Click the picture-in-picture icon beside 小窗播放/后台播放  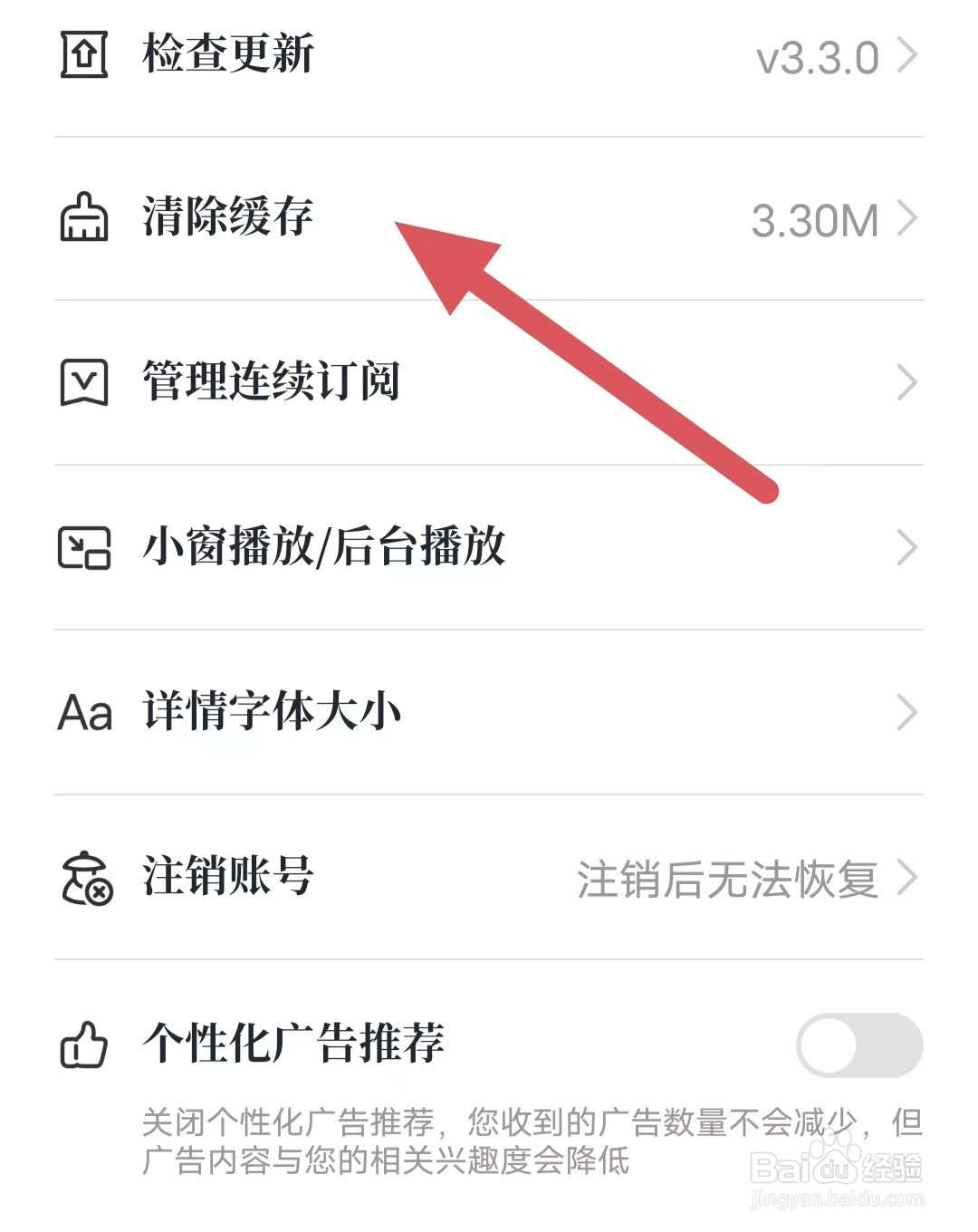pyautogui.click(x=83, y=547)
